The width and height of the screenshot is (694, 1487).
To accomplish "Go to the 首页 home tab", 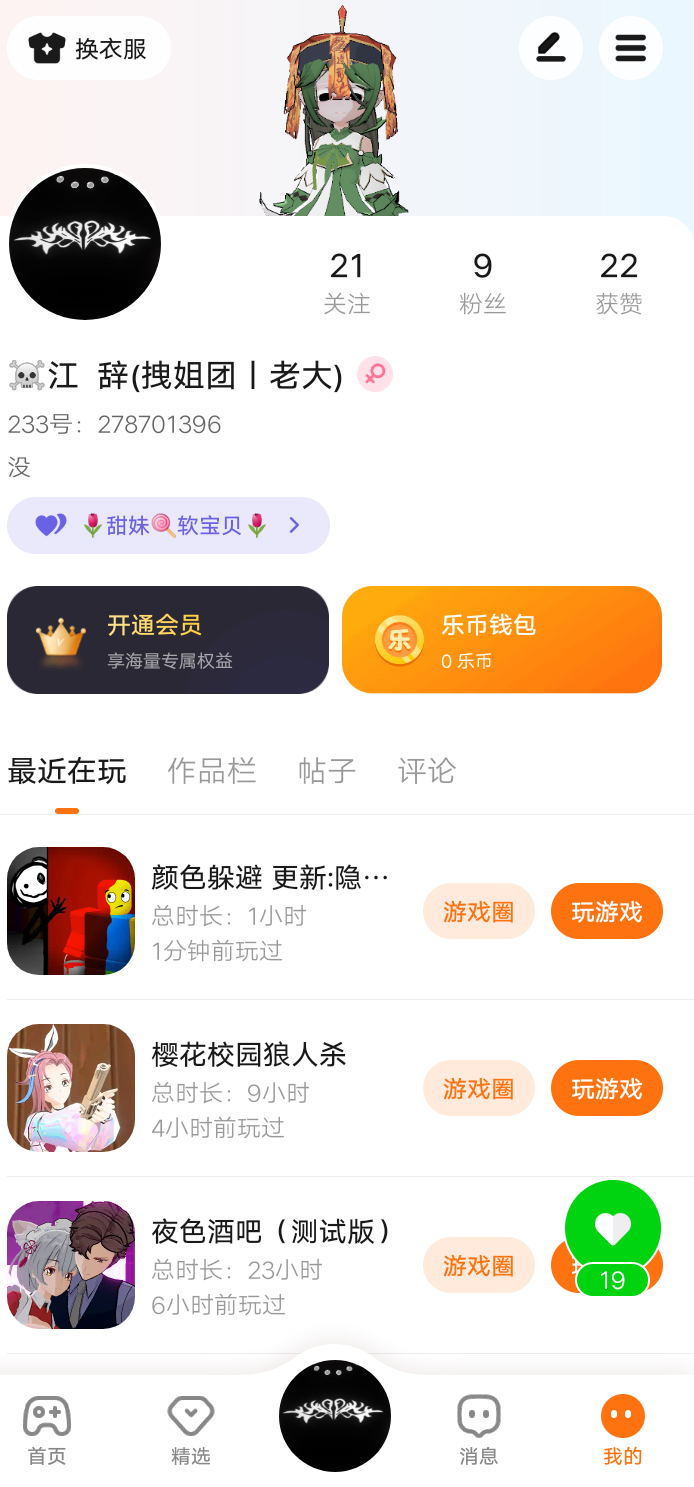I will [47, 1430].
